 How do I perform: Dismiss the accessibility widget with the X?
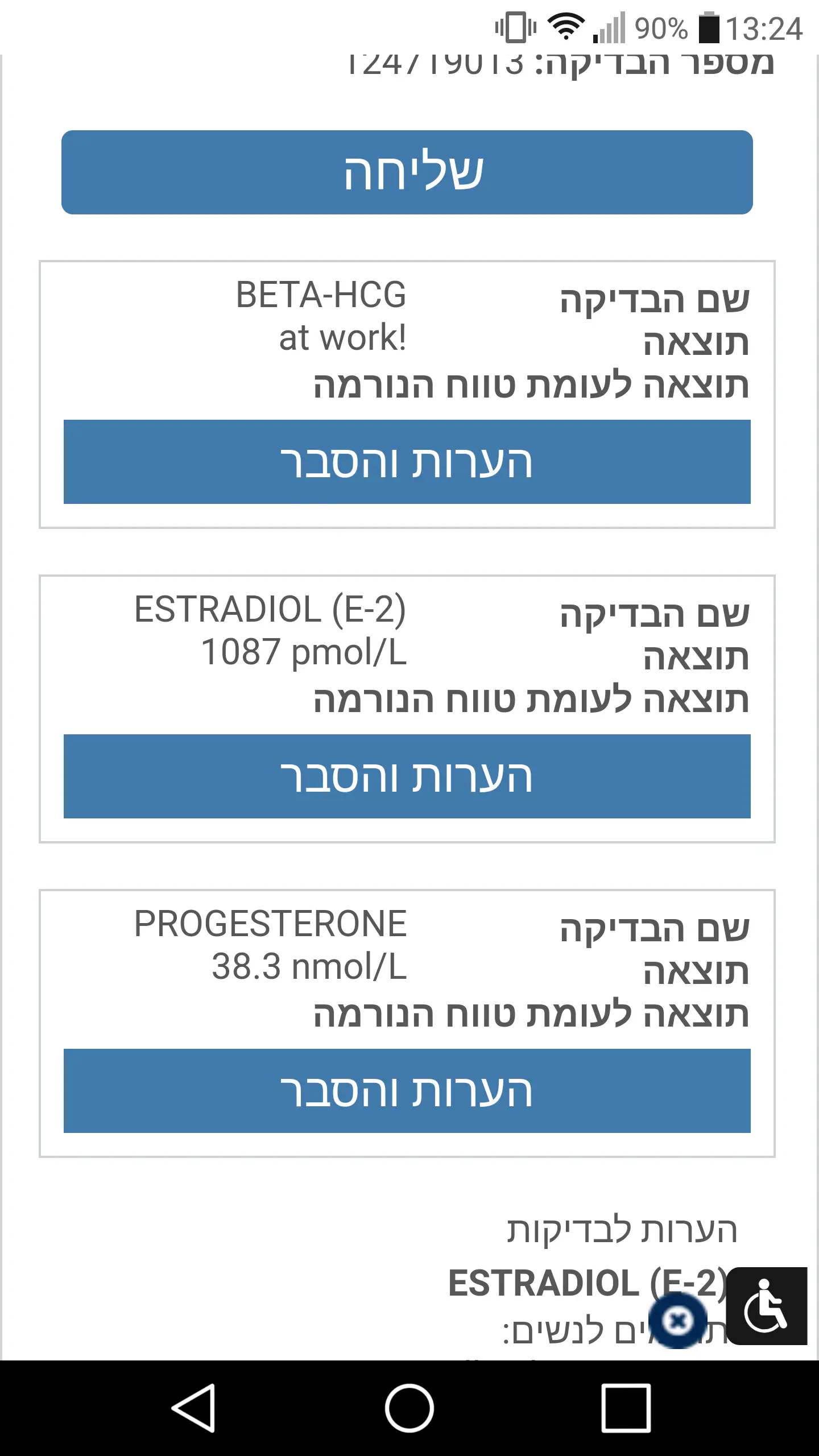678,1321
